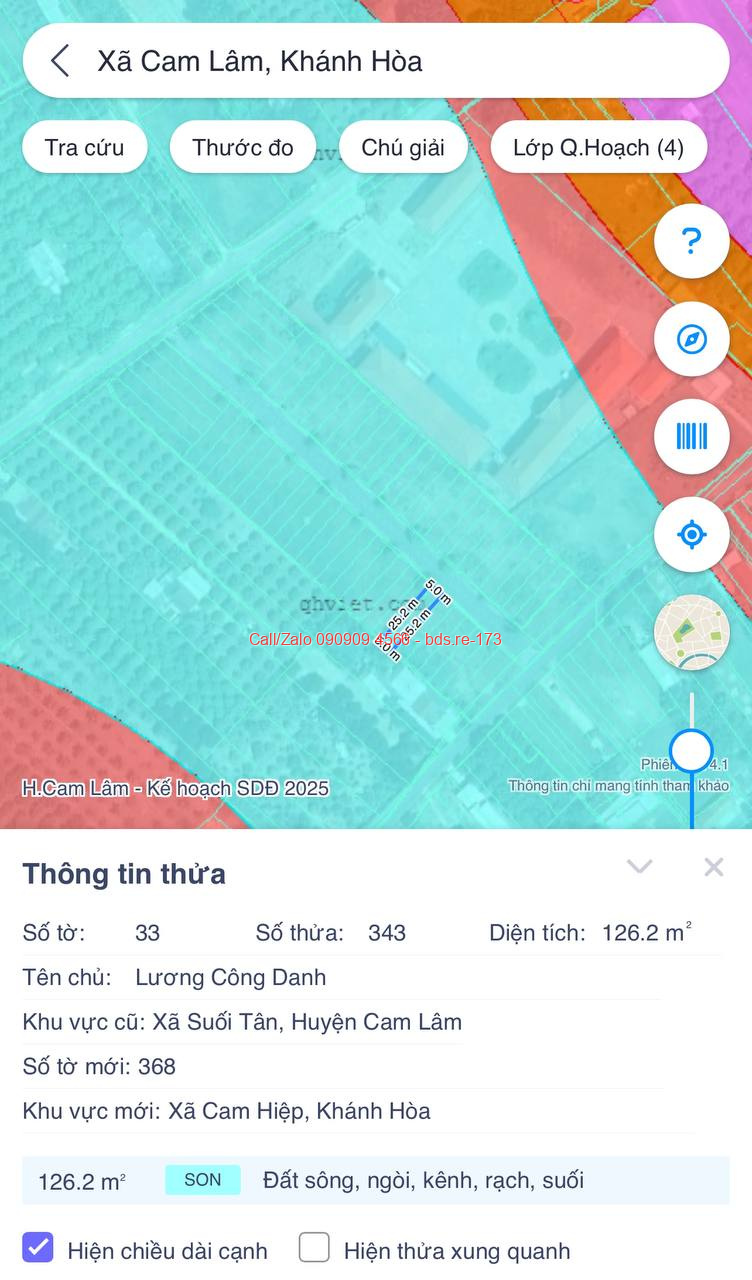Screen dimensions: 752x1280
Task: Open Lớp Q.Hoạch (4) layers
Action: 599,148
